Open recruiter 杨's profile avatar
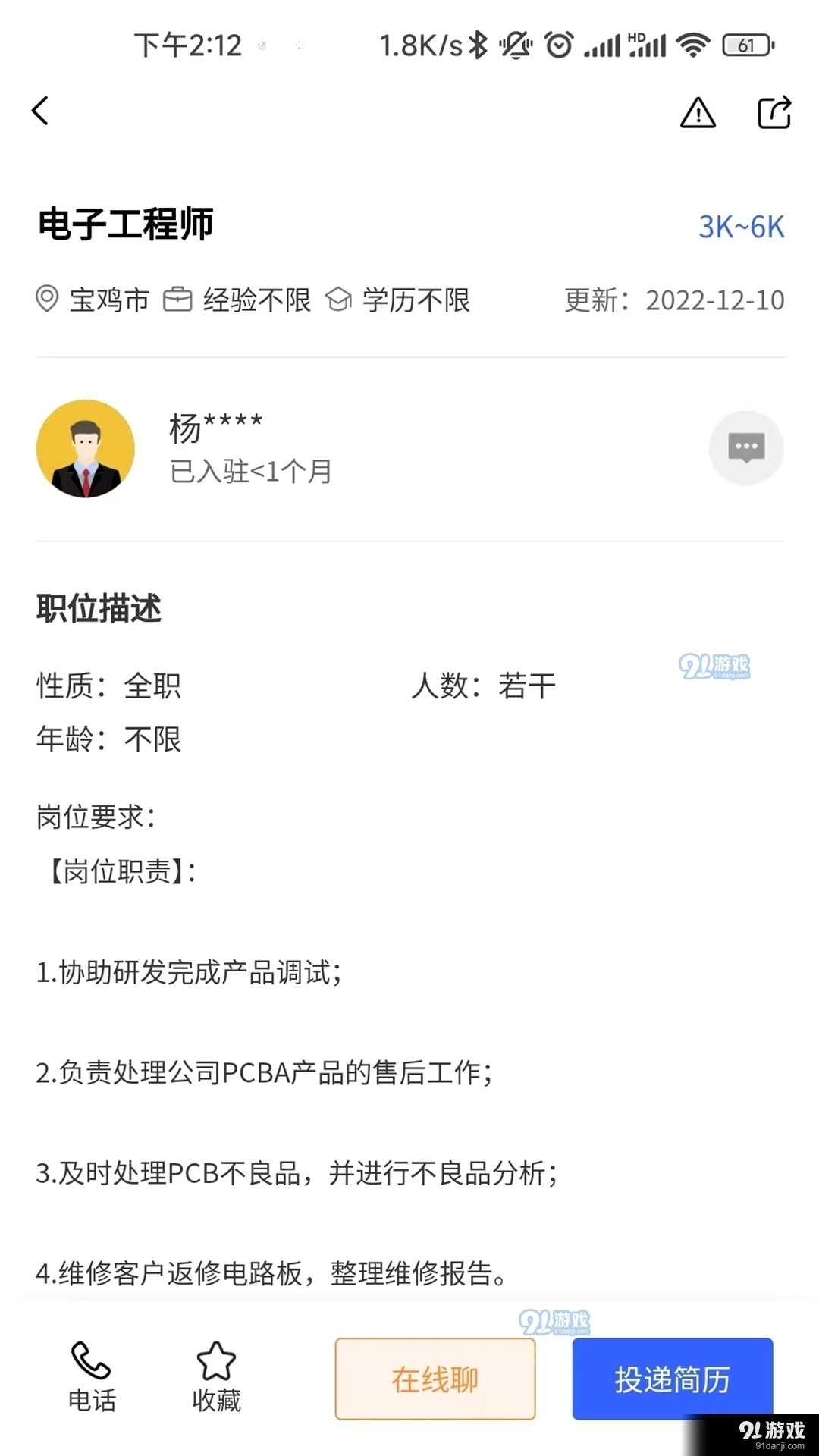819x1456 pixels. tap(86, 449)
